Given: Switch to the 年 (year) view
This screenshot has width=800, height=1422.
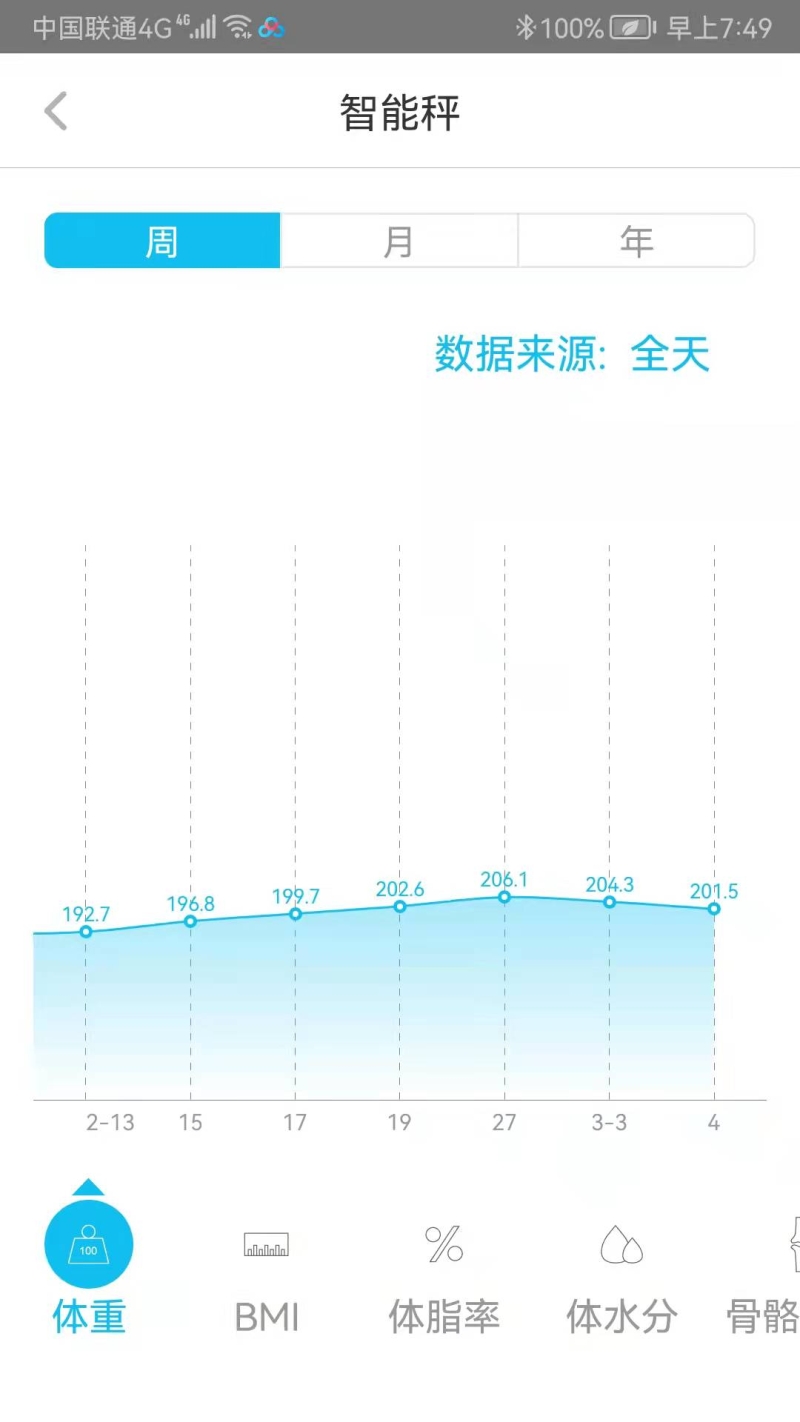Looking at the screenshot, I should pos(636,241).
